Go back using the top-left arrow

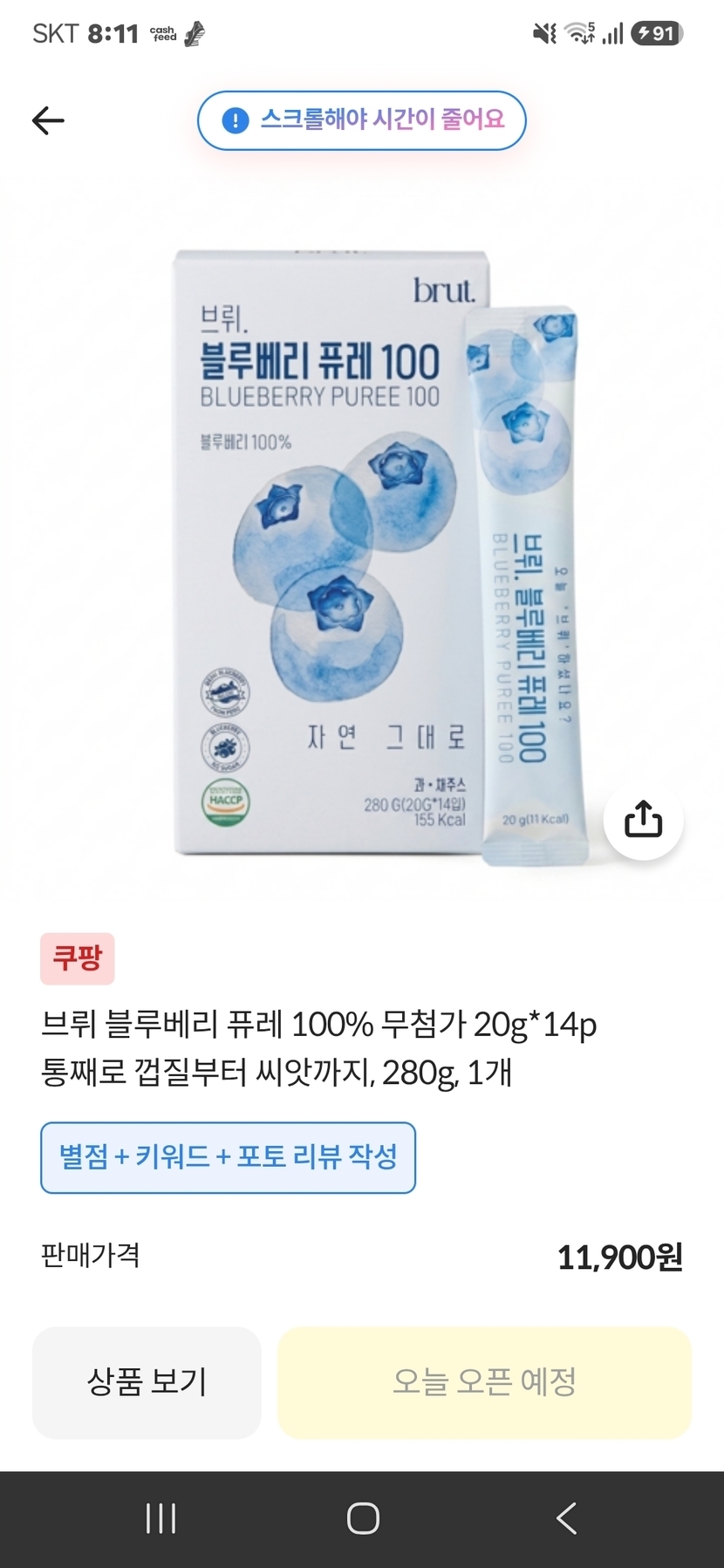coord(48,120)
